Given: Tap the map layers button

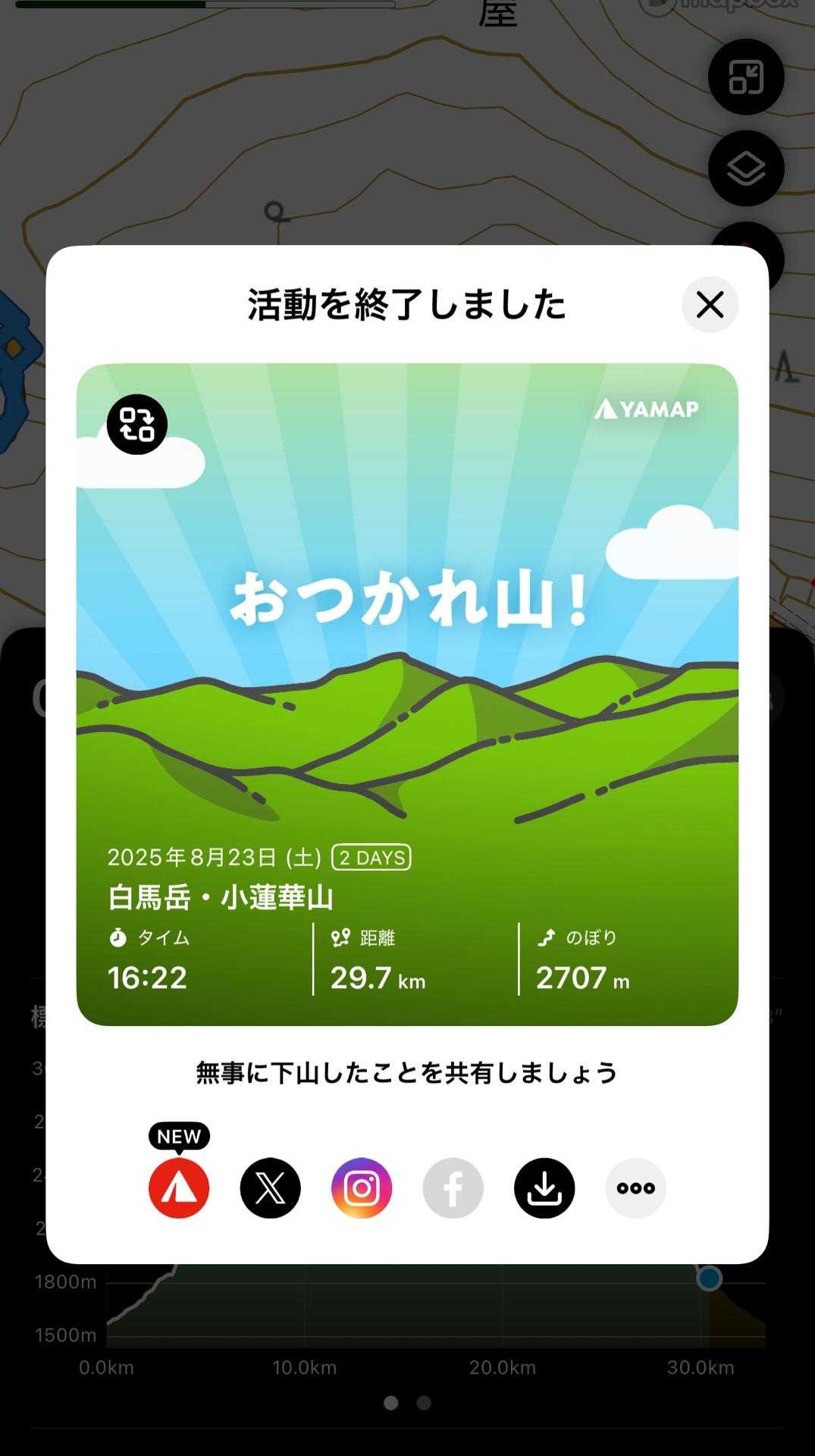Looking at the screenshot, I should pyautogui.click(x=746, y=168).
